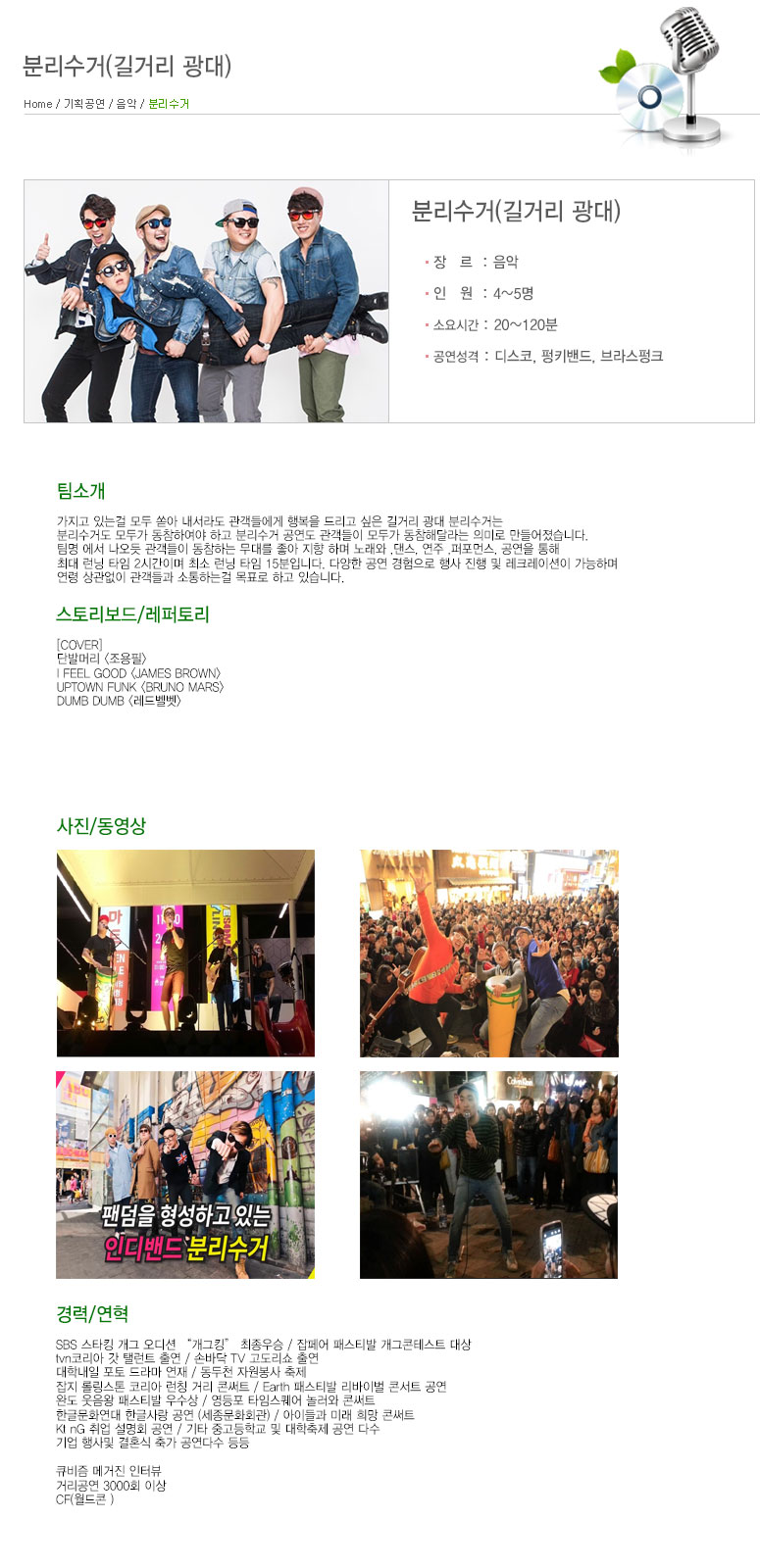This screenshot has width=760, height=1568.
Task: Open the night street singer photo
Action: (488, 1174)
